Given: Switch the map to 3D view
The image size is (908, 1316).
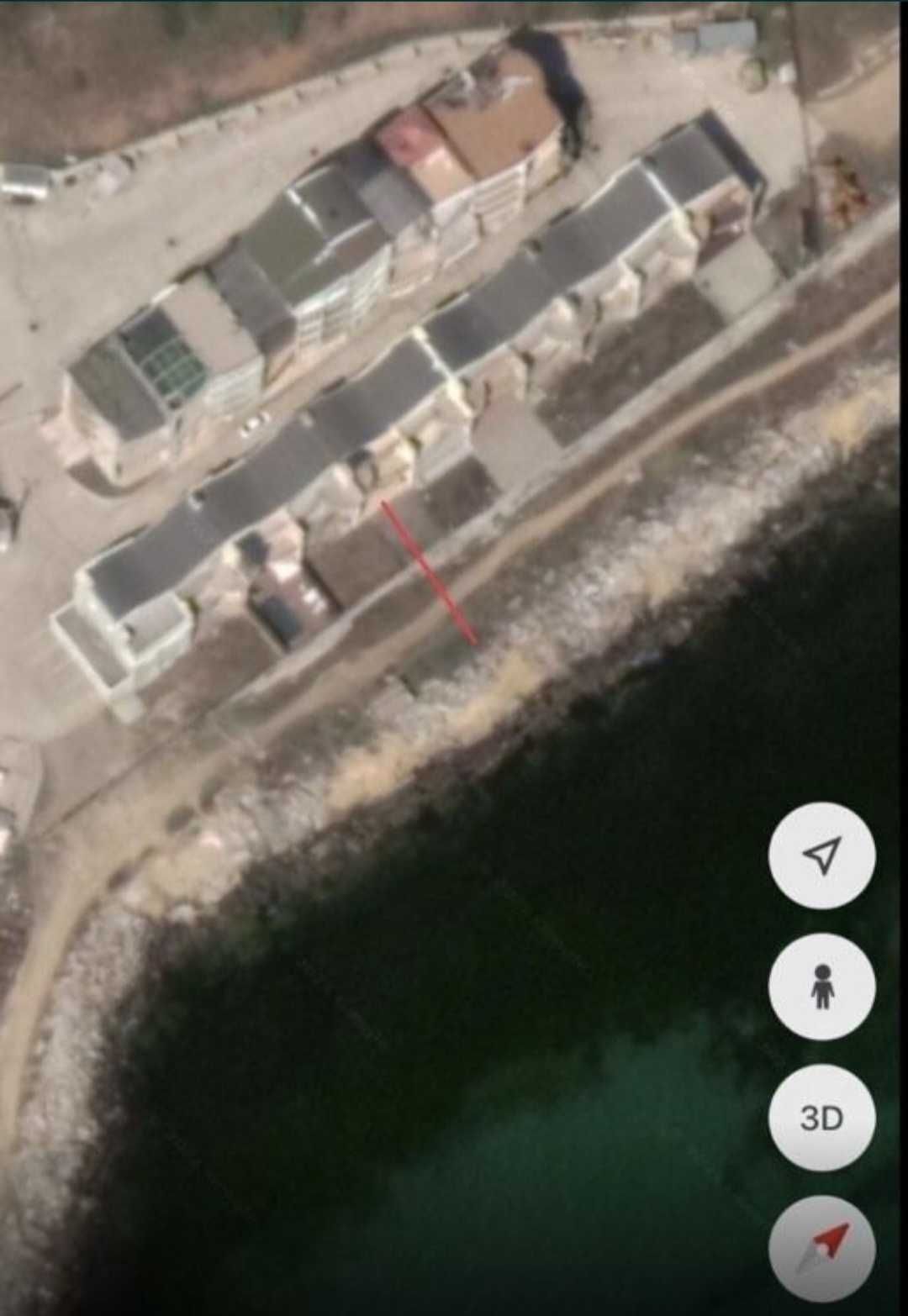Looking at the screenshot, I should tap(821, 1118).
